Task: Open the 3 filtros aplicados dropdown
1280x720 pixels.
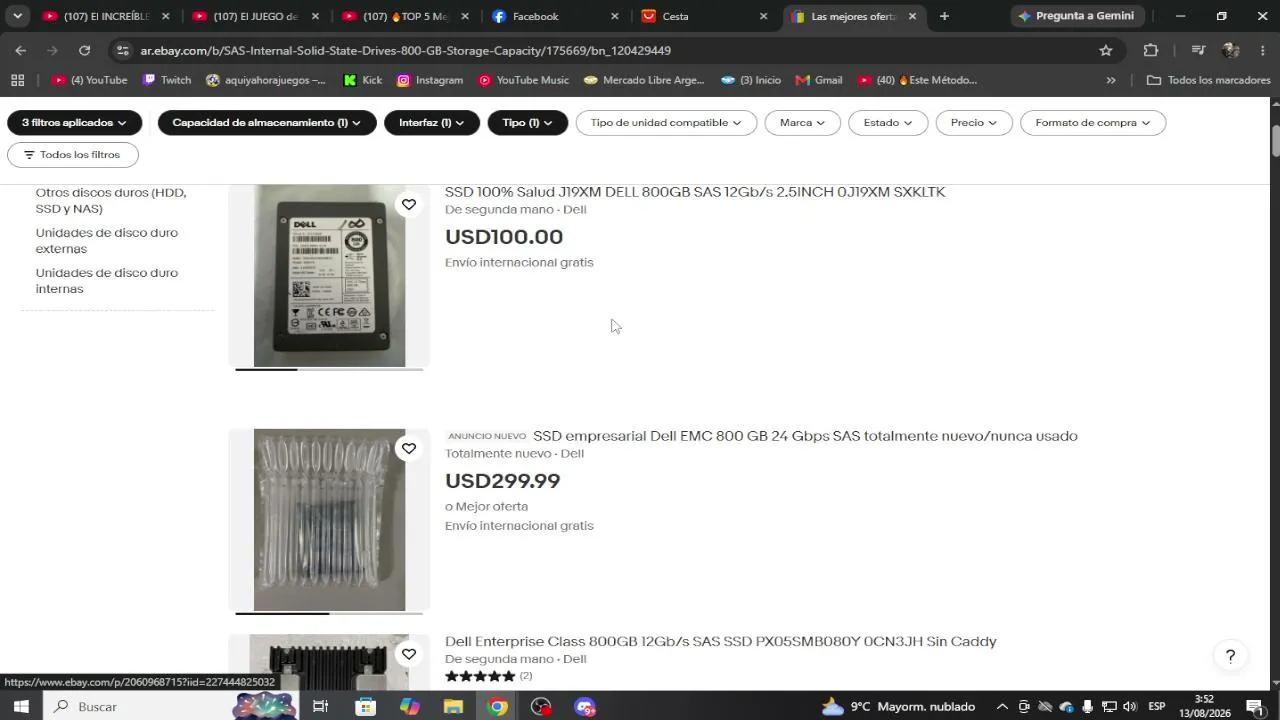Action: (x=74, y=123)
